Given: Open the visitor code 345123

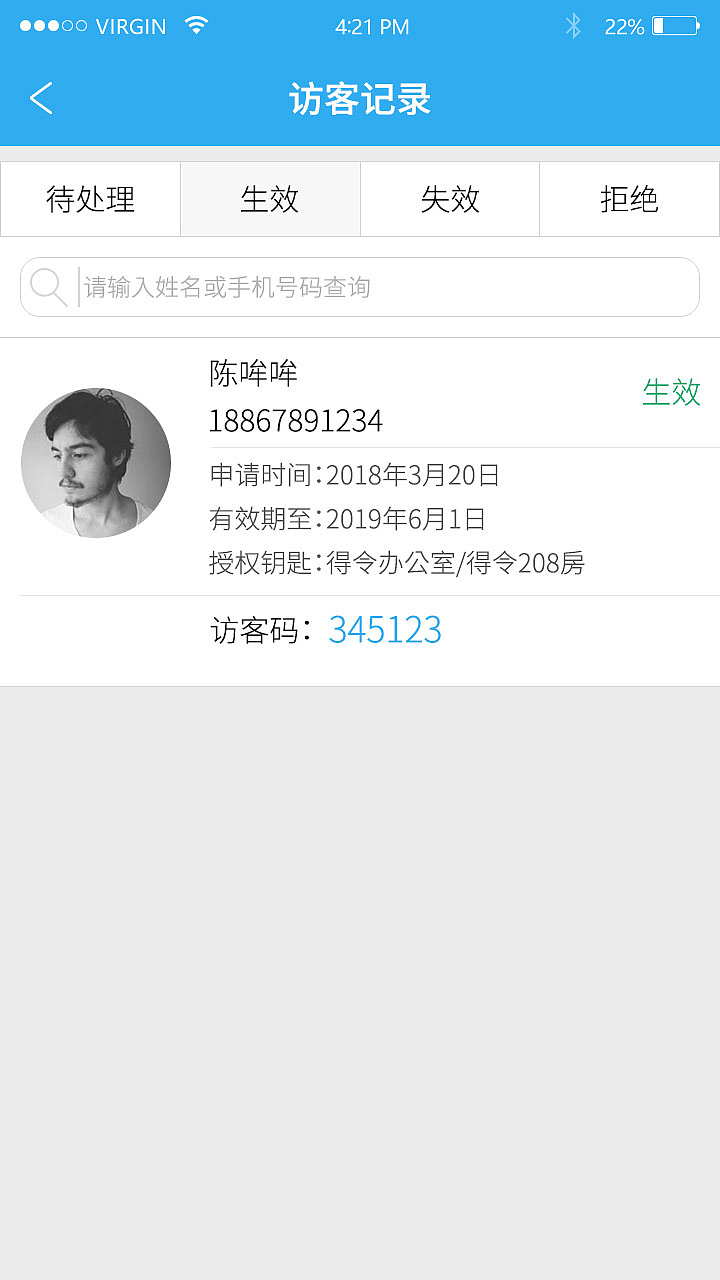Looking at the screenshot, I should coord(385,630).
